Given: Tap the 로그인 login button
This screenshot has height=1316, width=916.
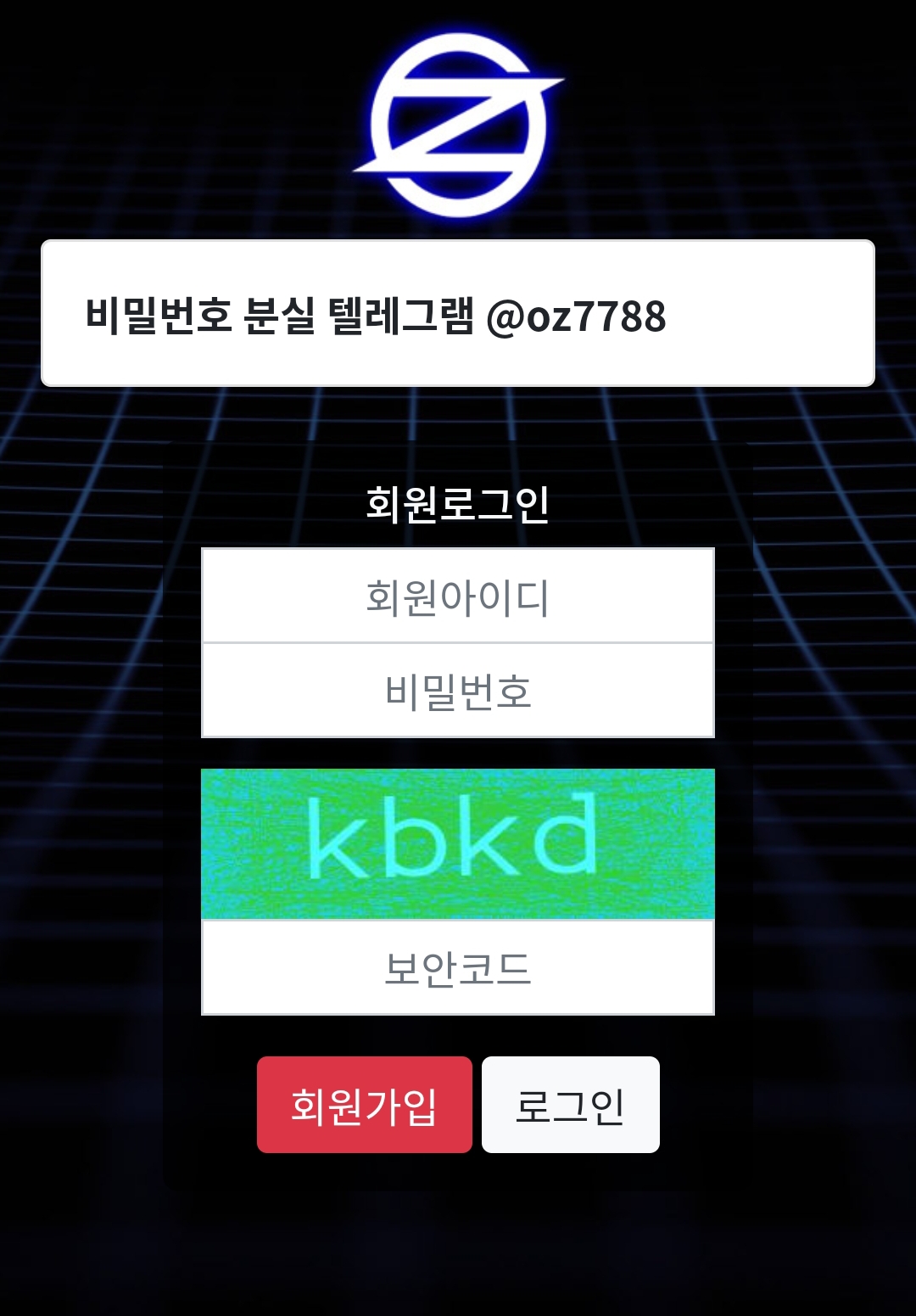Looking at the screenshot, I should point(570,1105).
